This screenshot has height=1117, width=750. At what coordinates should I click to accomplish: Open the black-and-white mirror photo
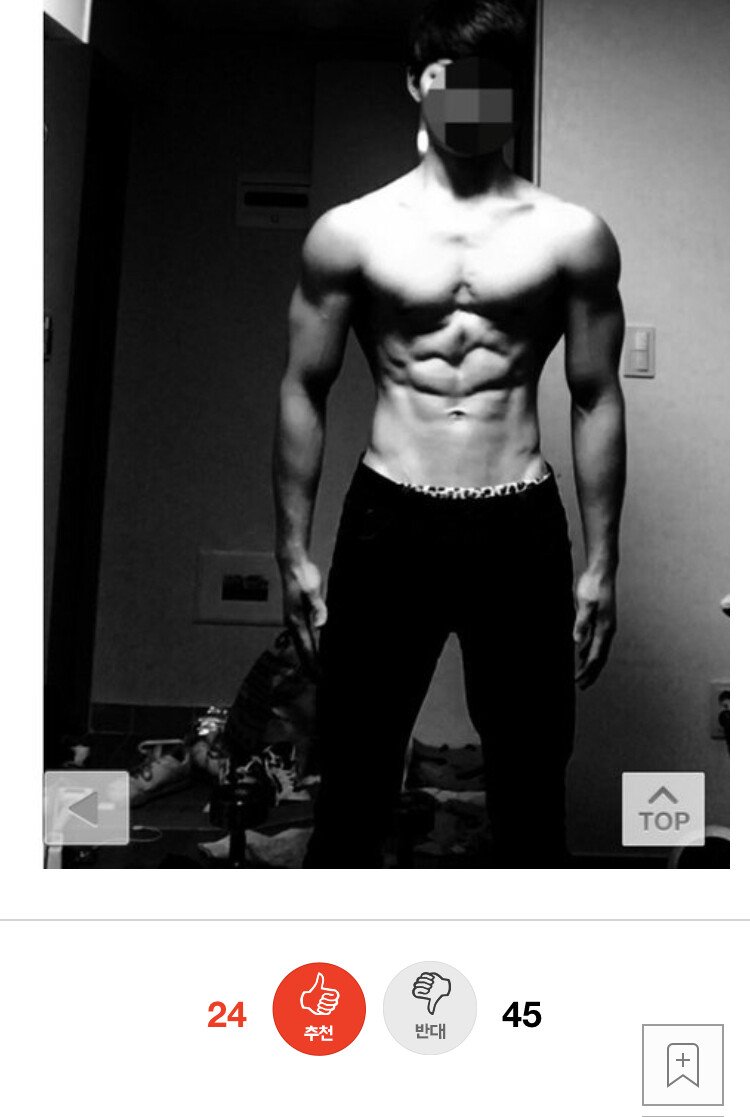(386, 430)
